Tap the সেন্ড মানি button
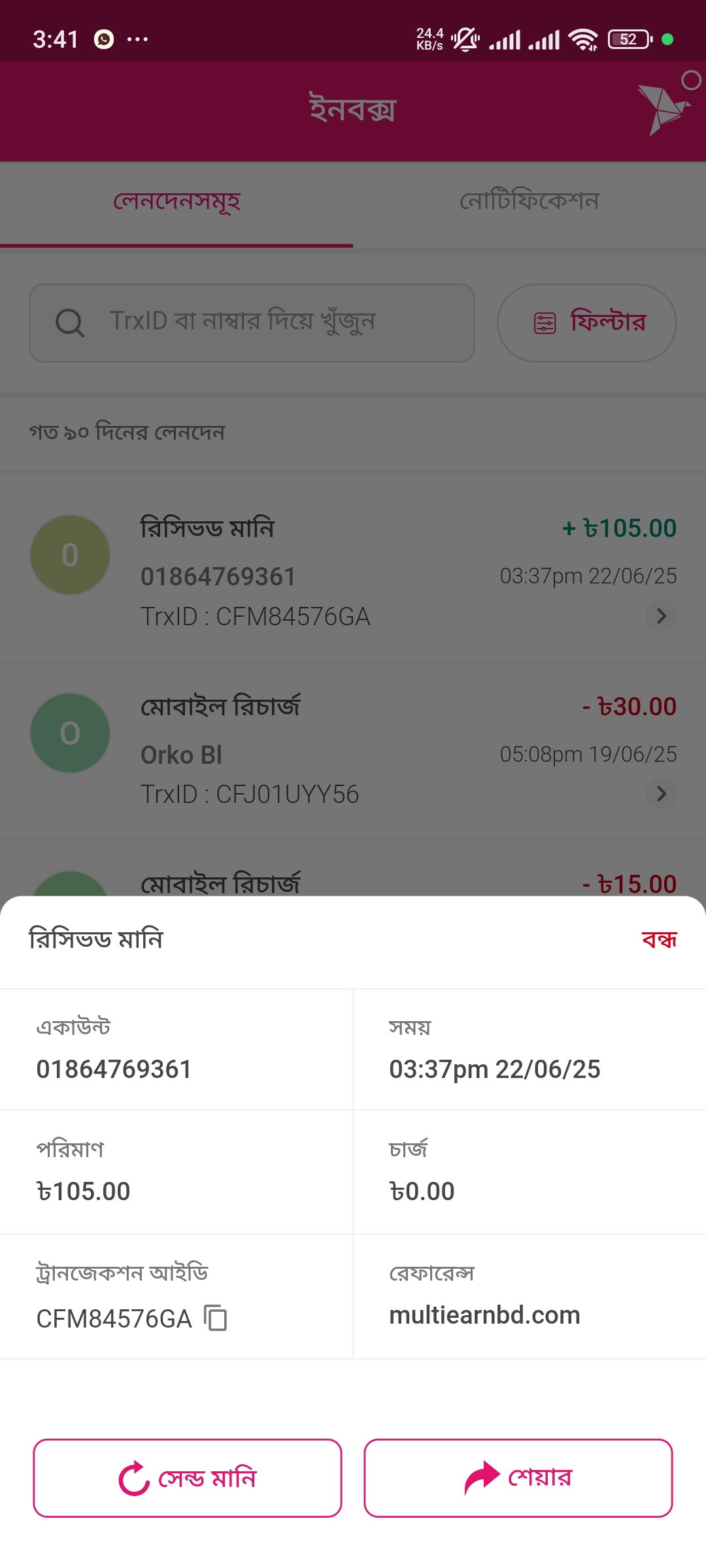This screenshot has width=706, height=1568. [188, 1478]
